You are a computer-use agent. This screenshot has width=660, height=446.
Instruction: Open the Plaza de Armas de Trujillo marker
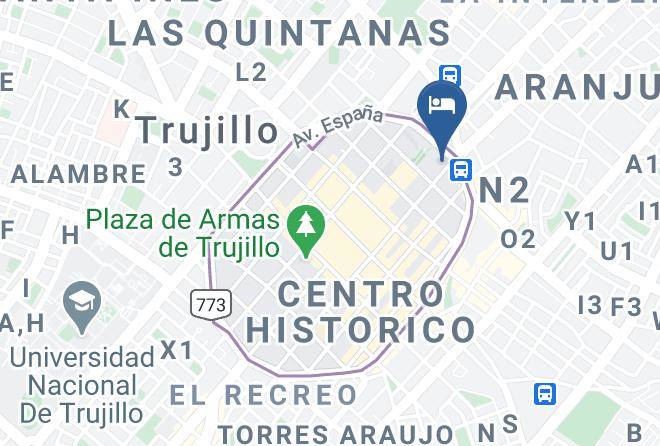pyautogui.click(x=306, y=231)
